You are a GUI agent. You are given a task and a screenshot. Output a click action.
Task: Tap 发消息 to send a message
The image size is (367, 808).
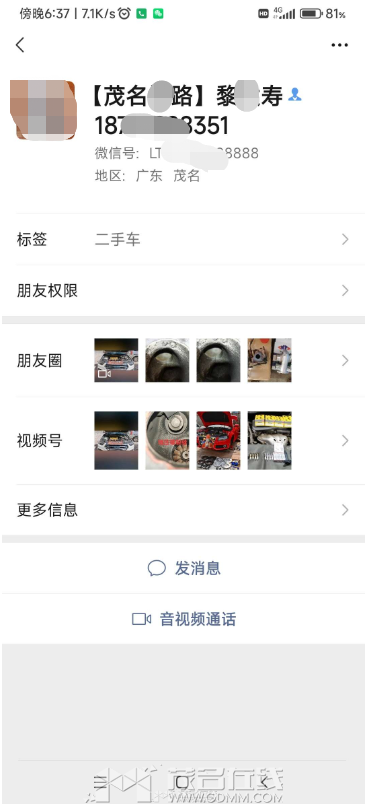click(184, 568)
